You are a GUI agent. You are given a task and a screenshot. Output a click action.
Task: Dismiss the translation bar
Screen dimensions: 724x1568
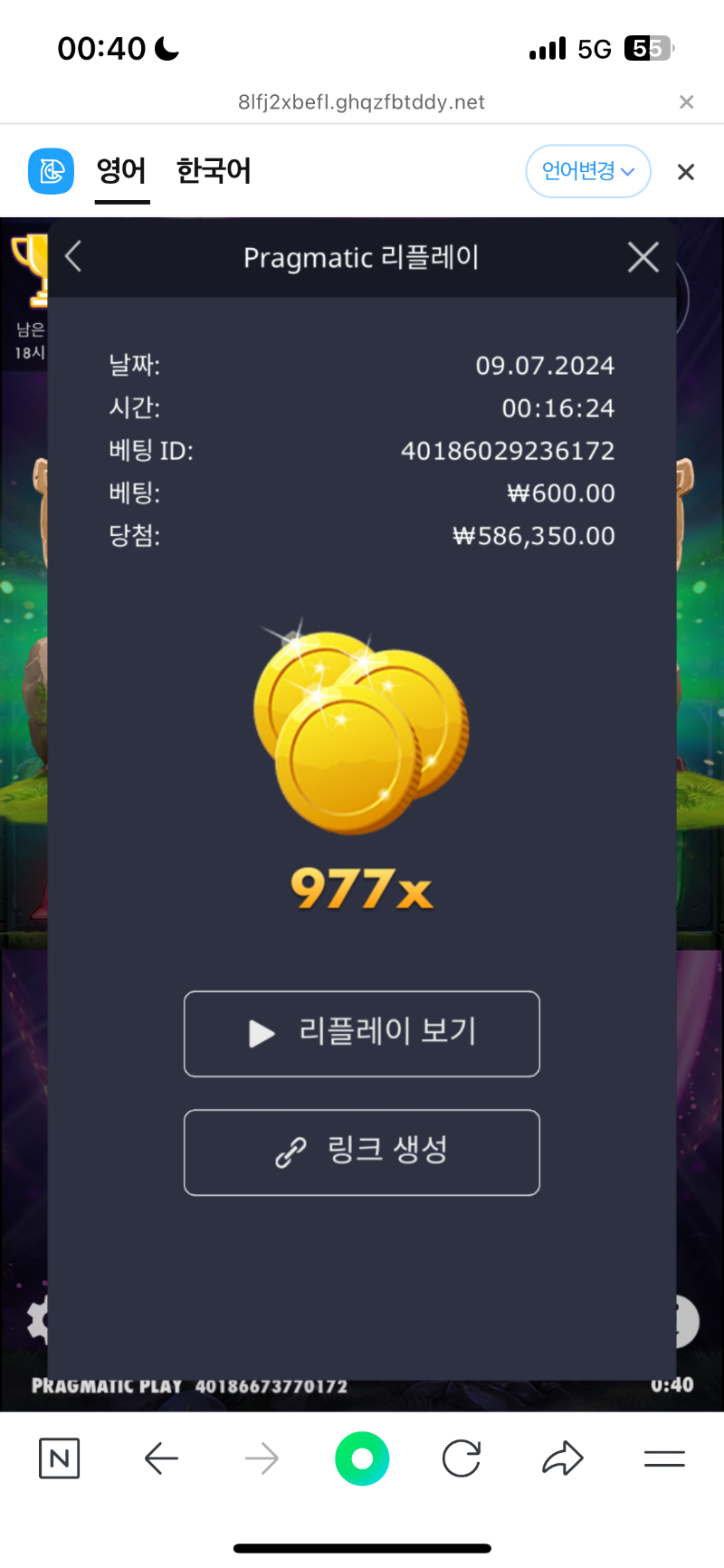click(x=686, y=172)
